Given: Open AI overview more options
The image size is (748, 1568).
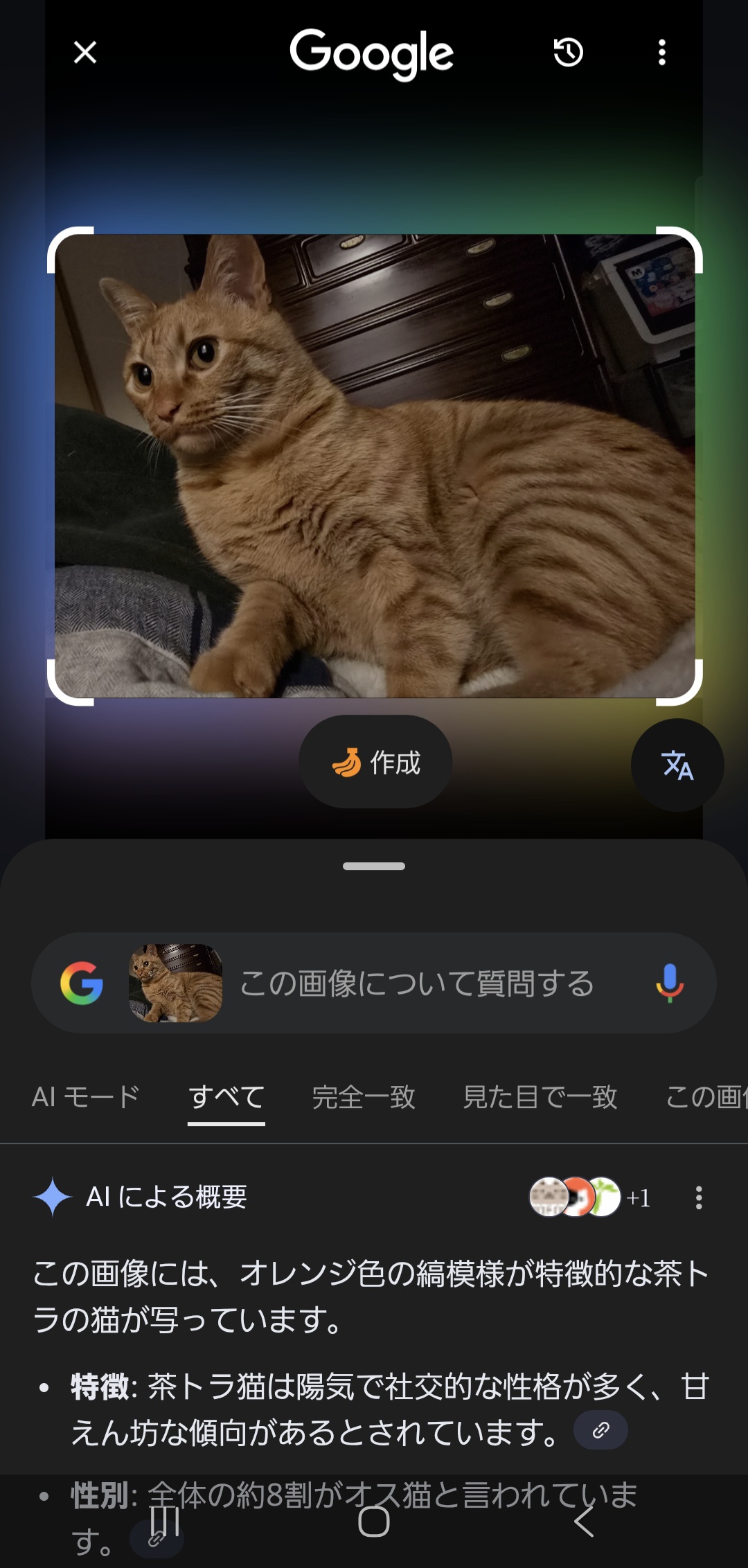Looking at the screenshot, I should coord(699,1197).
